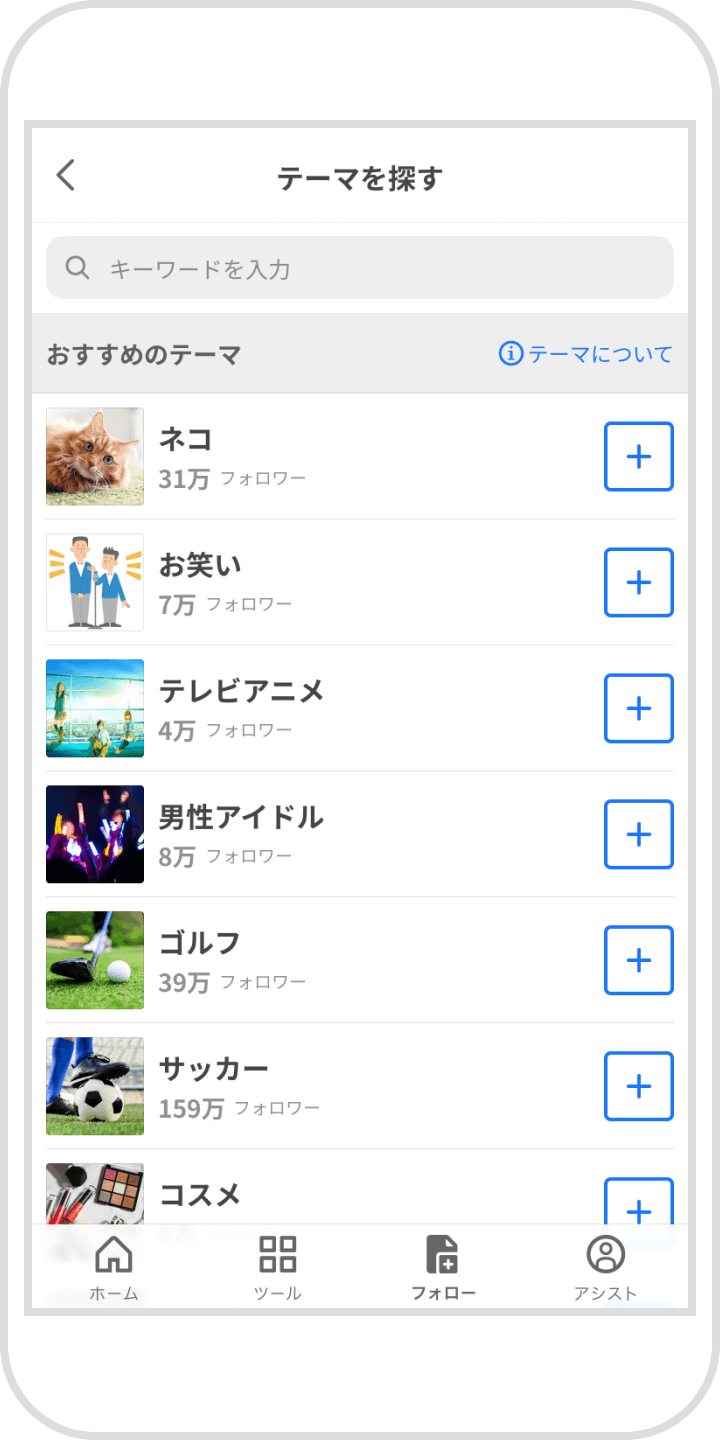Tap the back arrow at top left

pos(66,175)
